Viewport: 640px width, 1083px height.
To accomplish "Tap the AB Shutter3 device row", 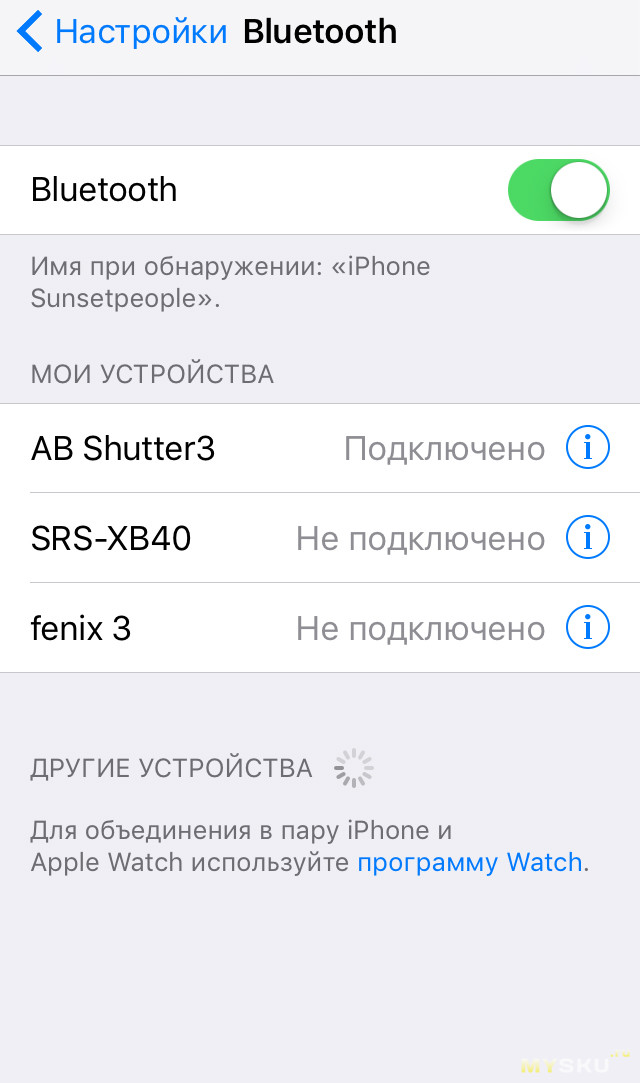I will [x=320, y=448].
